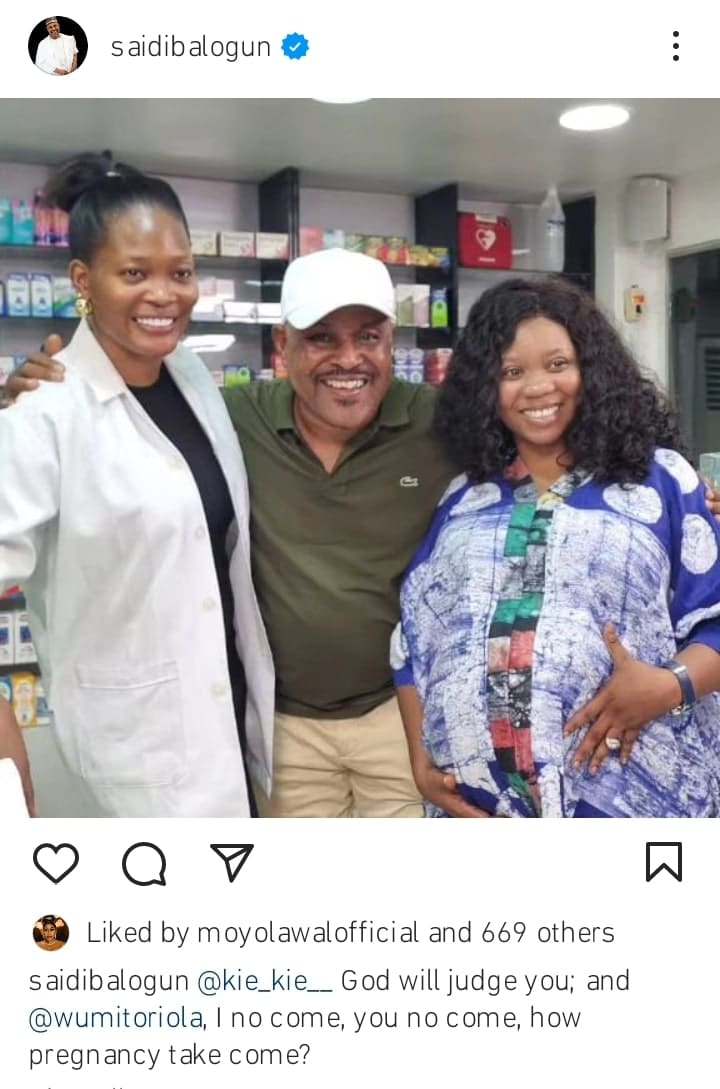
Task: Open the comments on this post
Action: (144, 863)
